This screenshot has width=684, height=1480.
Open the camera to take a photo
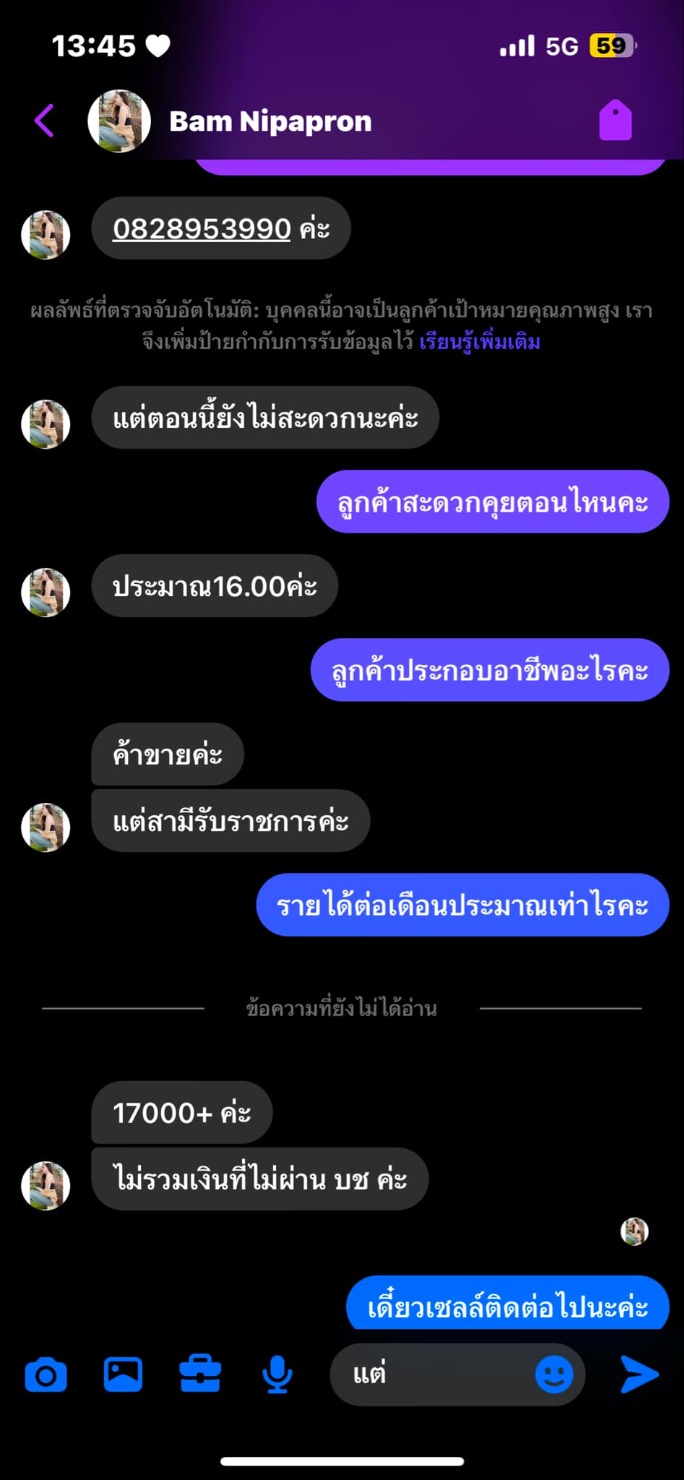(x=46, y=1374)
